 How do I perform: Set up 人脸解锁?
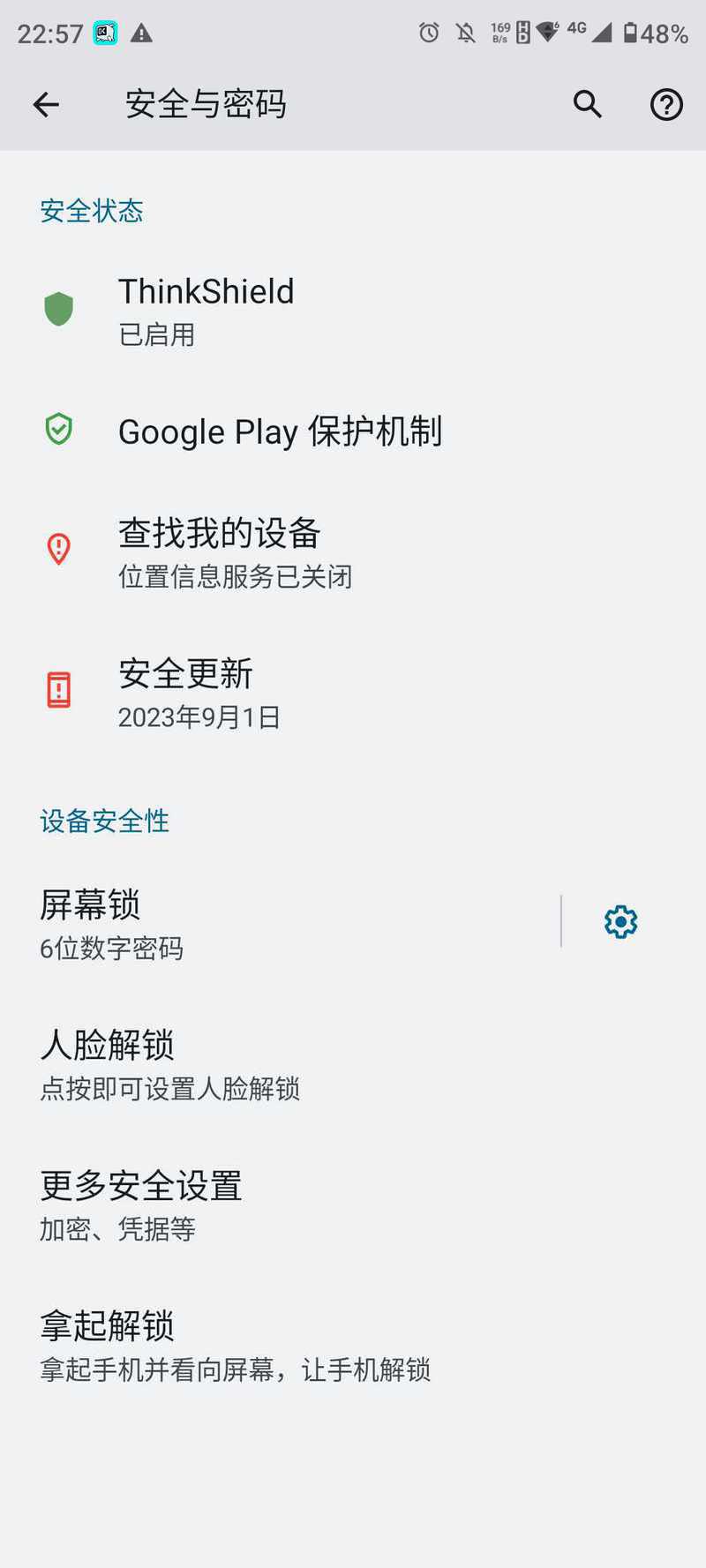click(x=353, y=1063)
